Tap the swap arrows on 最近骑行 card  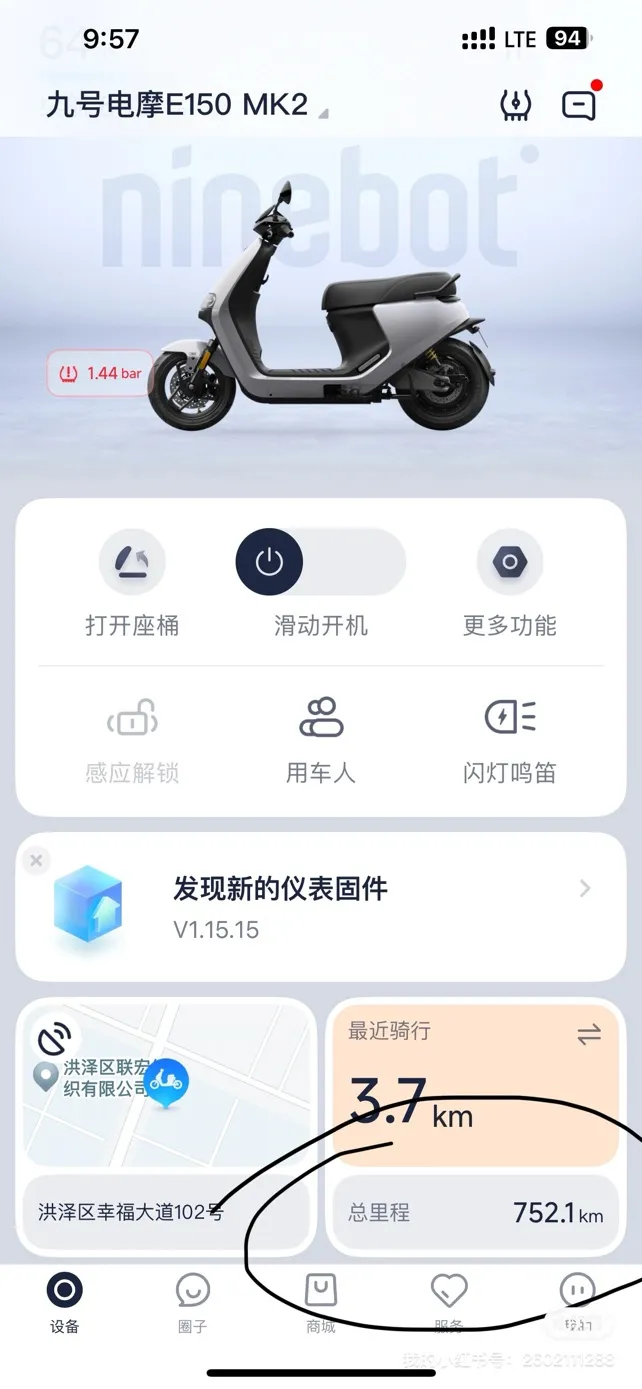pos(589,1036)
